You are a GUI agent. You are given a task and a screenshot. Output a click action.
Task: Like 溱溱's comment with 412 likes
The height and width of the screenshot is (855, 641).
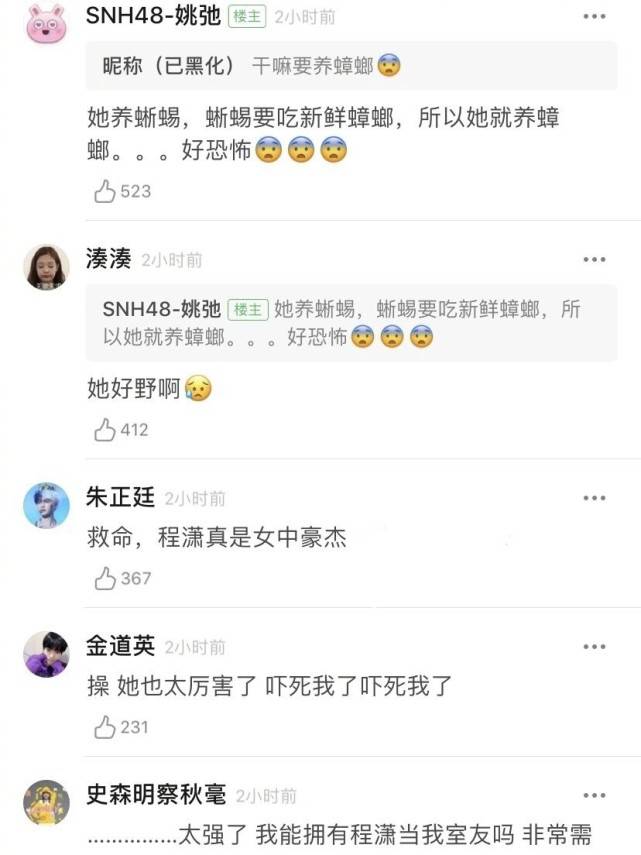click(x=105, y=430)
